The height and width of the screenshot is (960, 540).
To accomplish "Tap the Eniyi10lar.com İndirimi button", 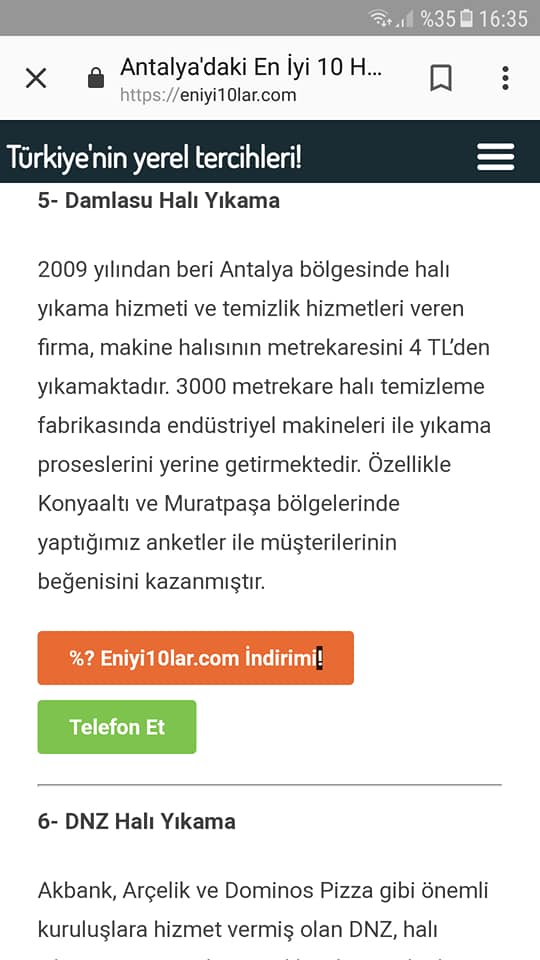I will click(196, 658).
